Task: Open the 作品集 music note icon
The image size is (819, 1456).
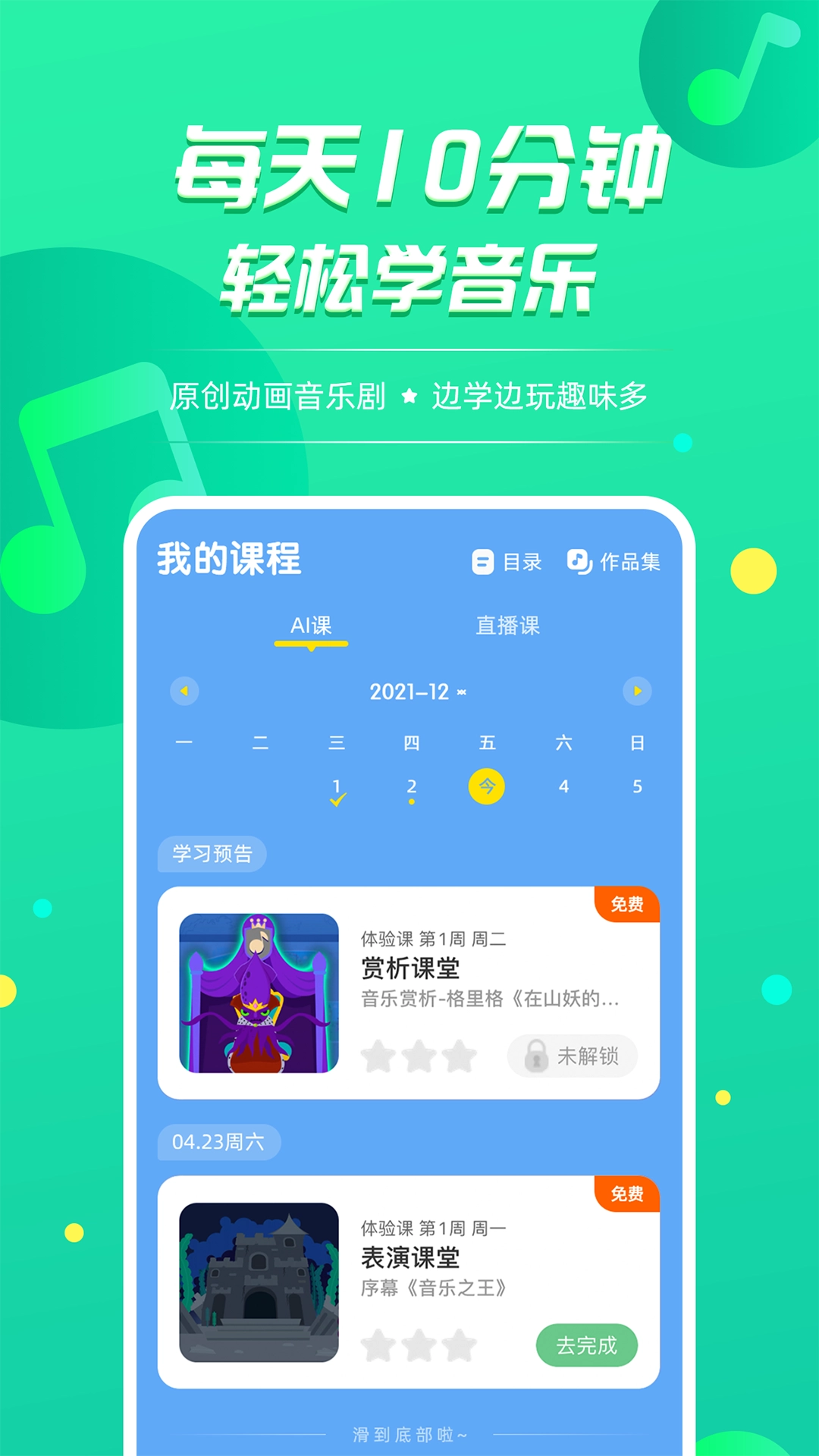Action: pos(577,561)
